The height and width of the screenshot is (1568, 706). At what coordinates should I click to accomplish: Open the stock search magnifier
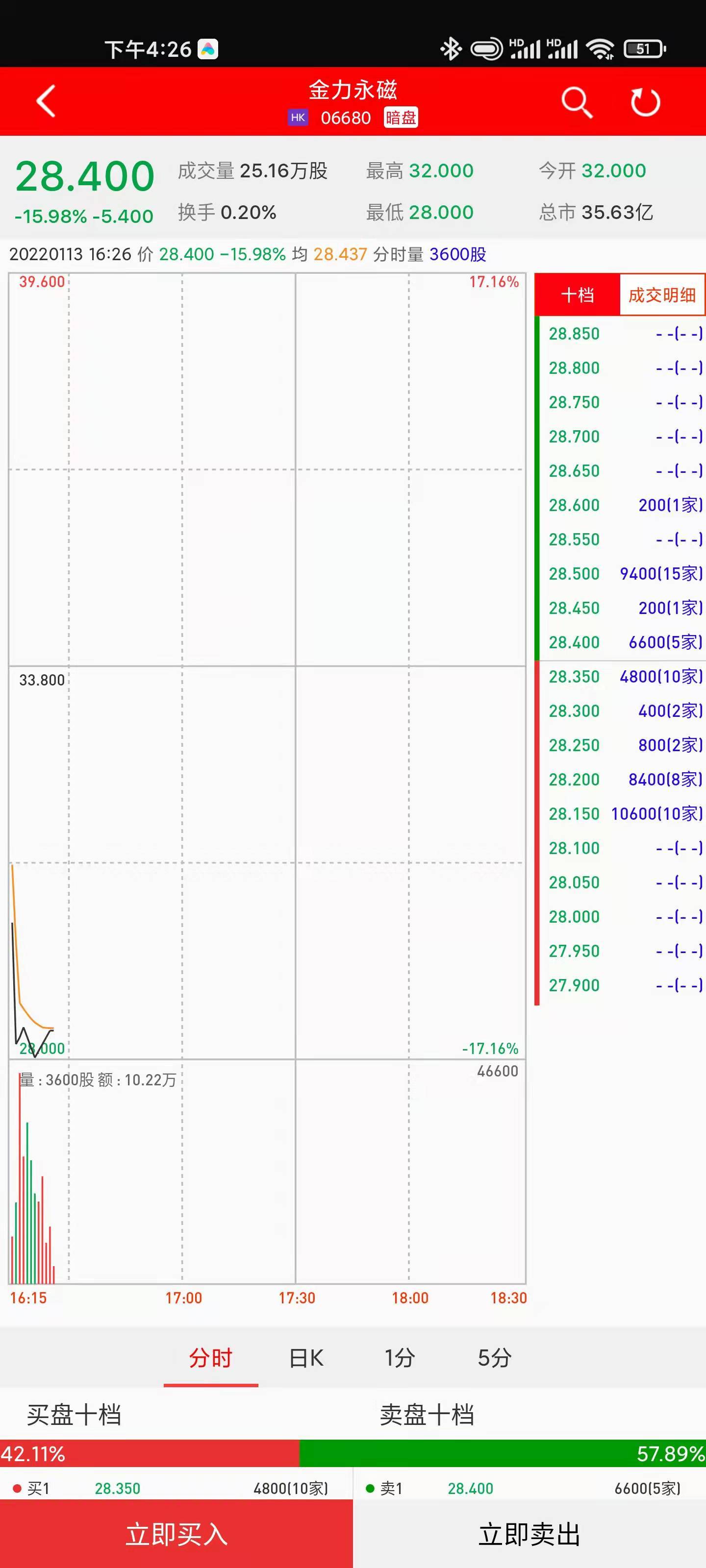[x=576, y=101]
